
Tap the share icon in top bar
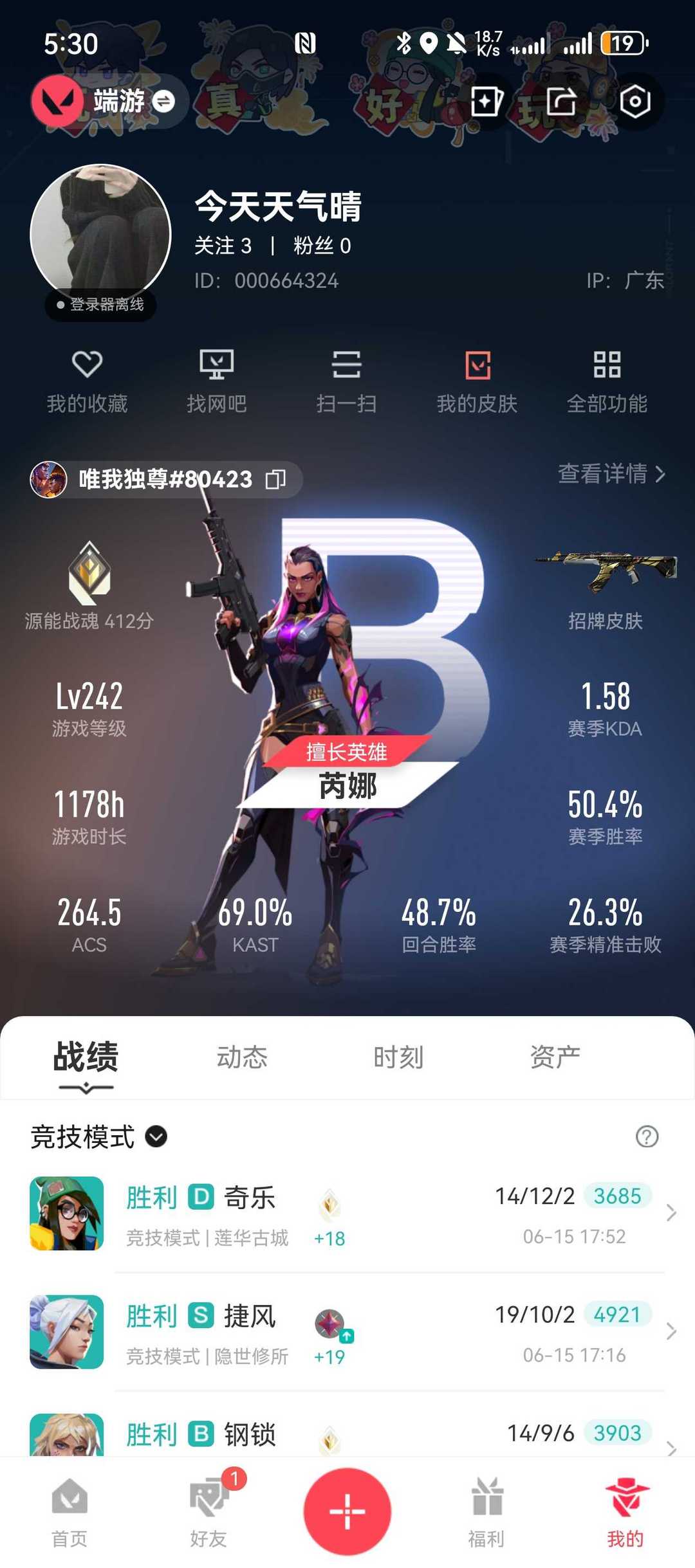561,102
